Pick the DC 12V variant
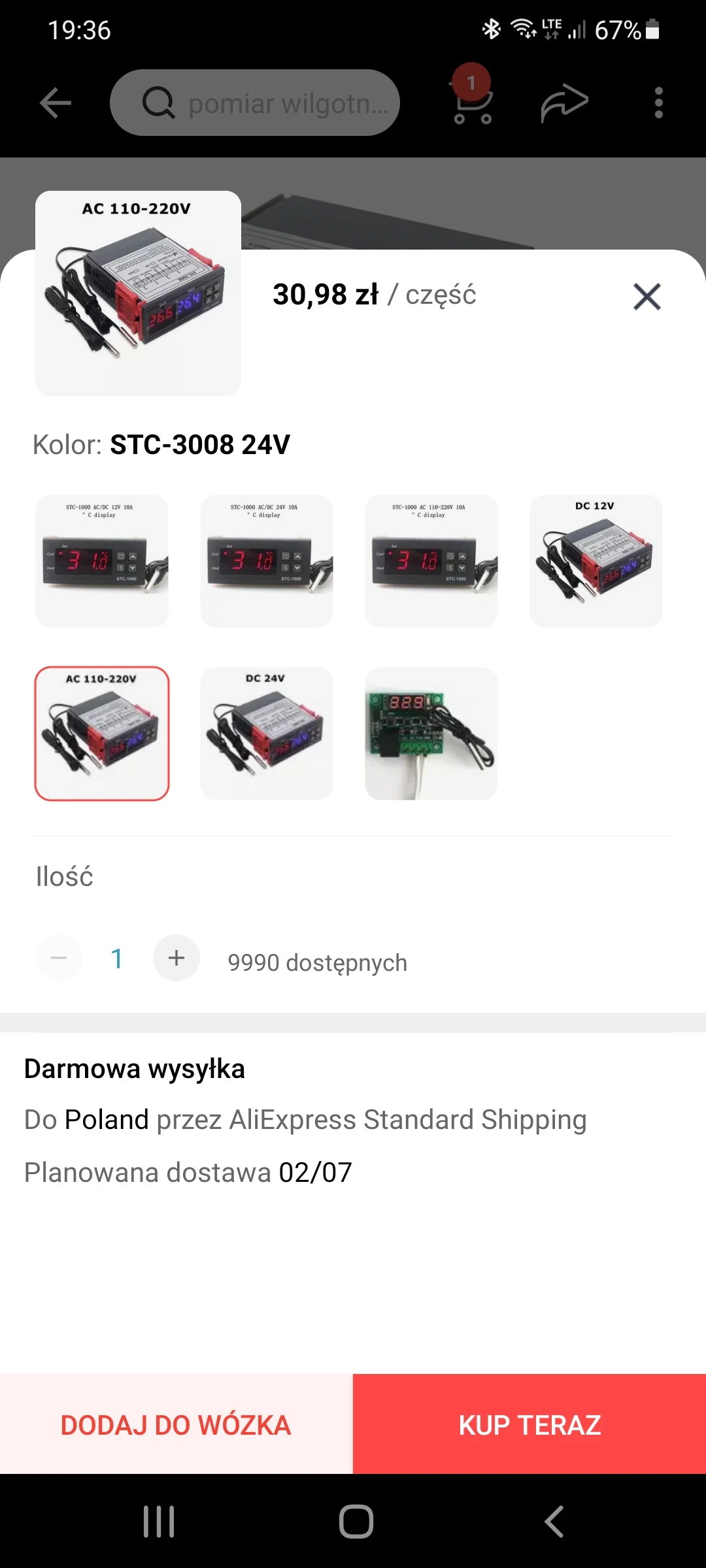 pyautogui.click(x=596, y=561)
